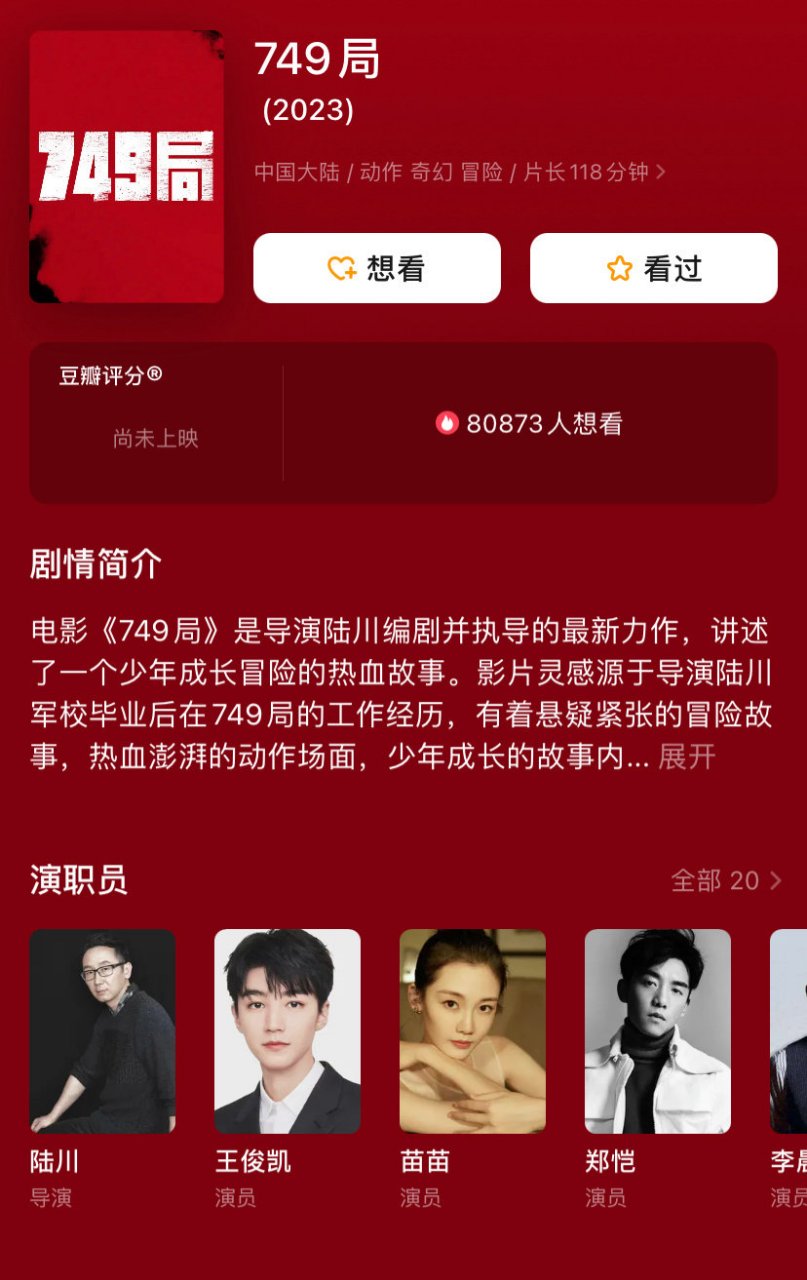Tap the 想看 want-to-watch button
The width and height of the screenshot is (807, 1280).
click(x=377, y=268)
